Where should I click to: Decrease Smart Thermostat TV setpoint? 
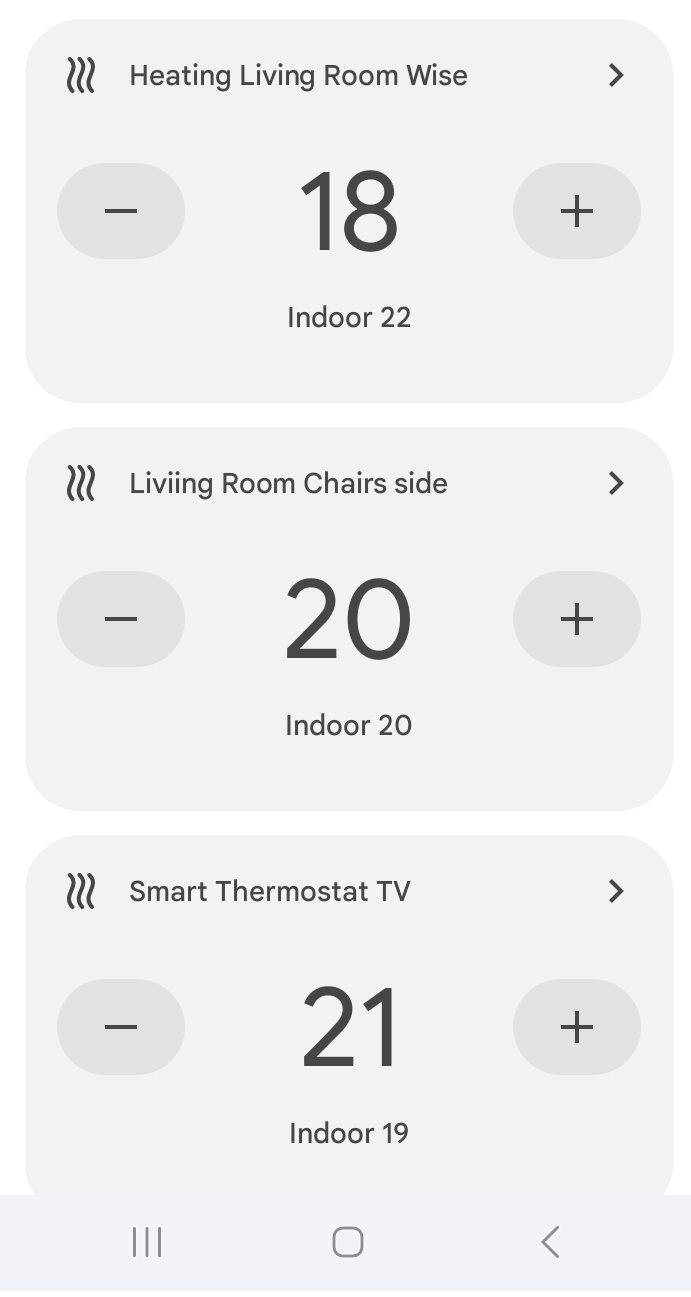click(x=121, y=1027)
